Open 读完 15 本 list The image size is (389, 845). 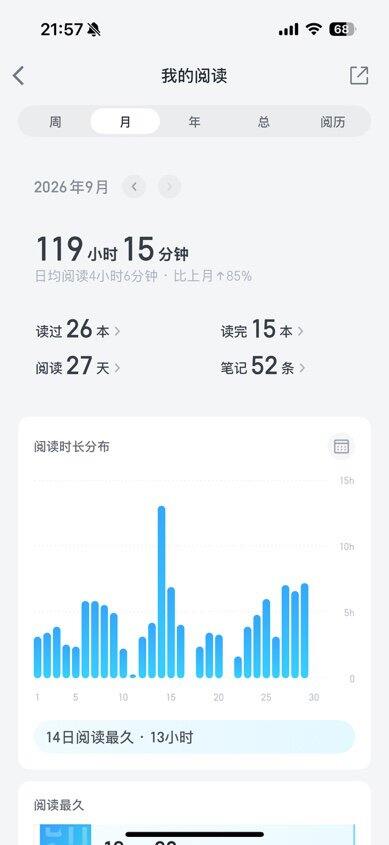click(x=262, y=330)
